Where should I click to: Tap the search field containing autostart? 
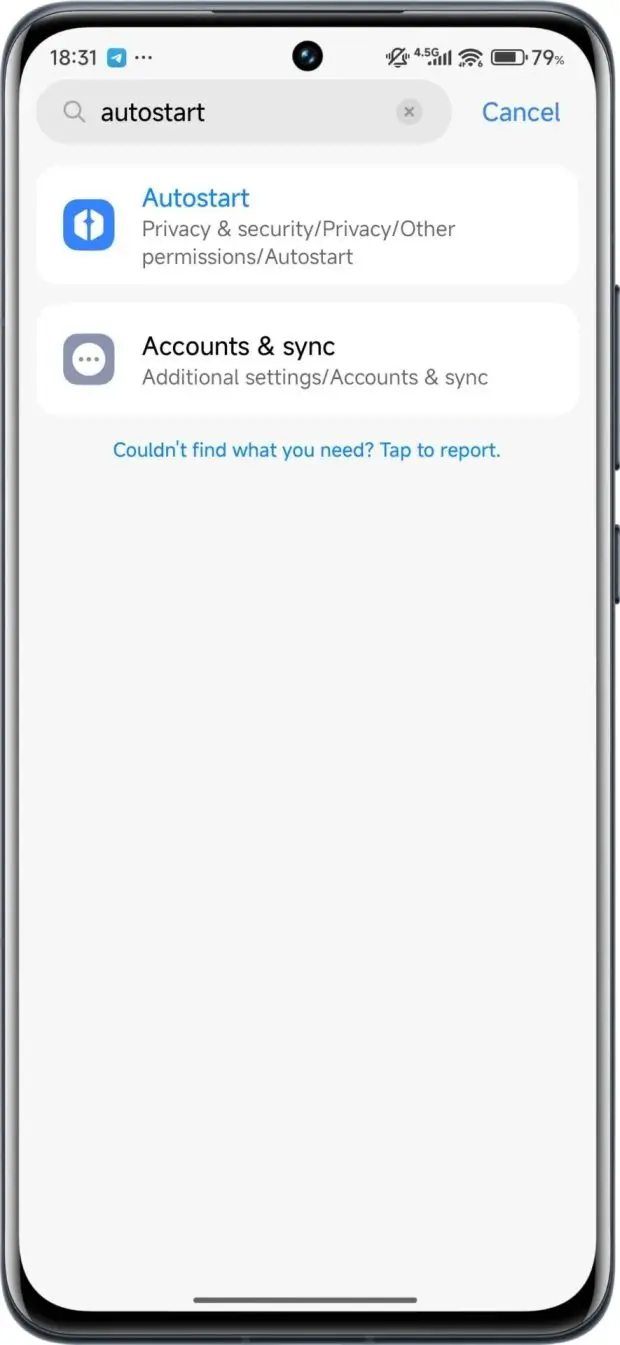point(230,112)
